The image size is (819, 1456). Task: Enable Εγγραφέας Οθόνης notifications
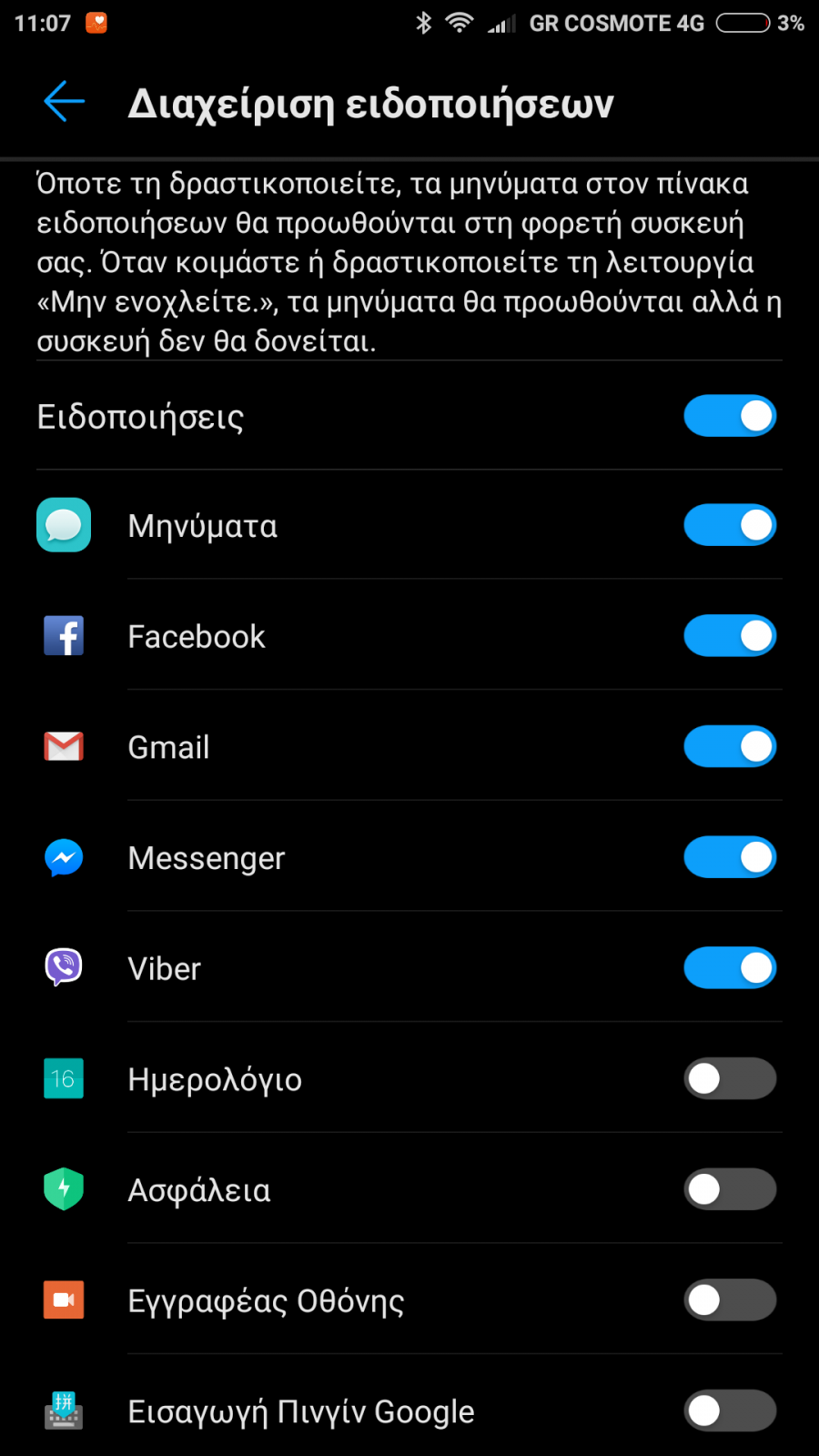(730, 1300)
